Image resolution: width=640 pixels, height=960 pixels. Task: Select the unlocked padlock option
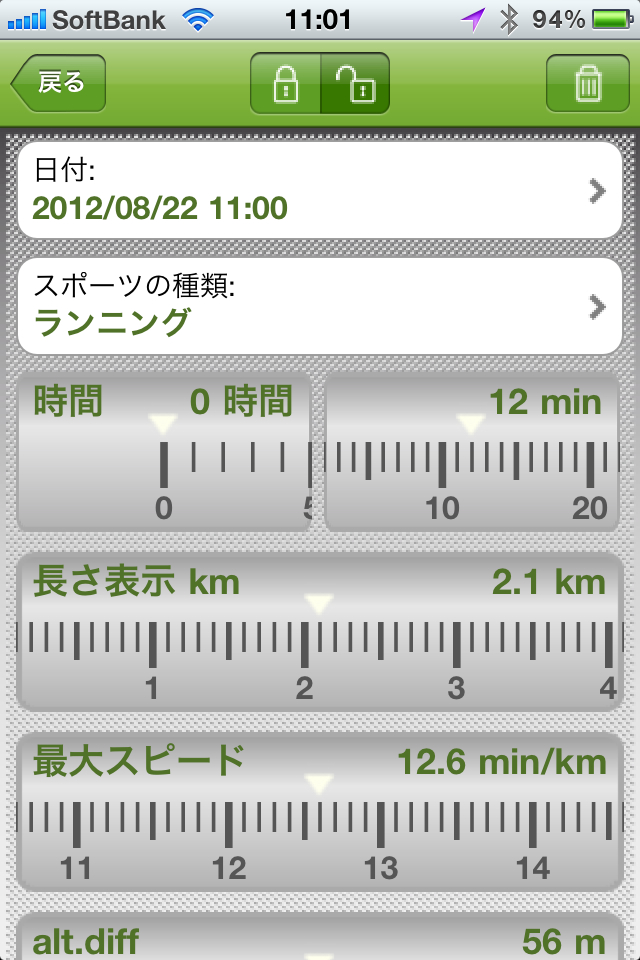pyautogui.click(x=355, y=83)
